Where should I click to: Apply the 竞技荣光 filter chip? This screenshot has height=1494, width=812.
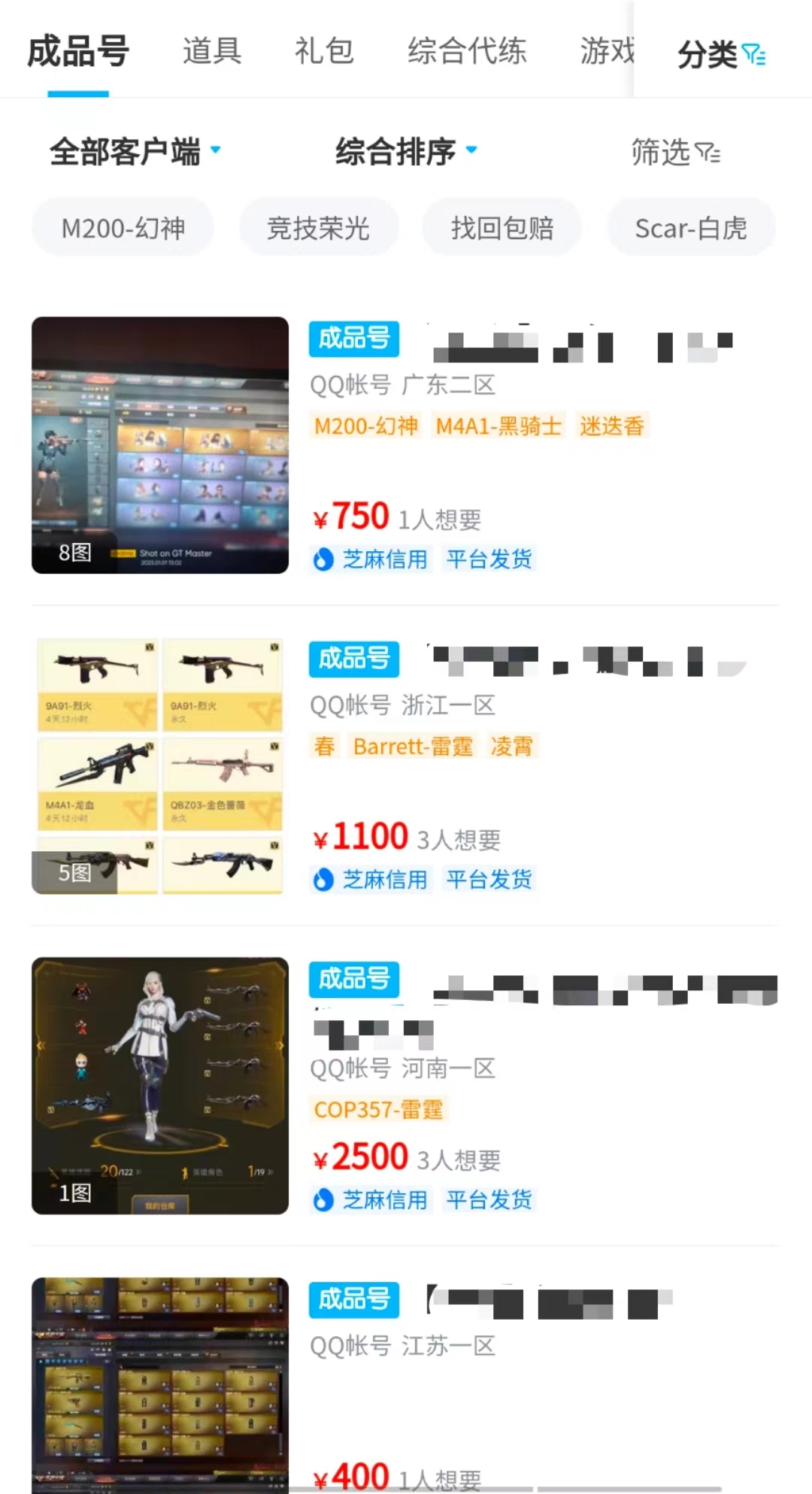point(319,228)
